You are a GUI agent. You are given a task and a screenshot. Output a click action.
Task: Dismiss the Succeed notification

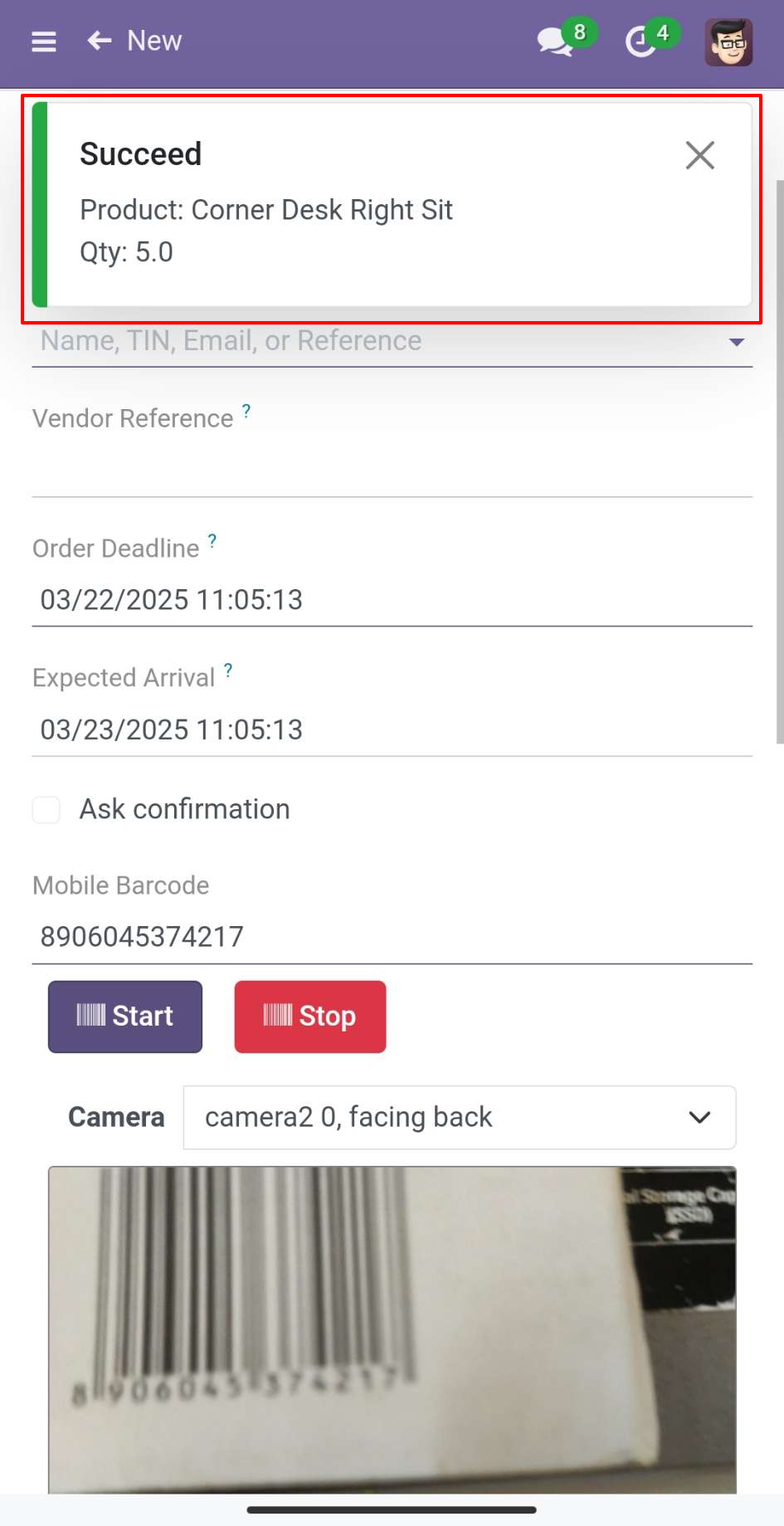pos(699,155)
